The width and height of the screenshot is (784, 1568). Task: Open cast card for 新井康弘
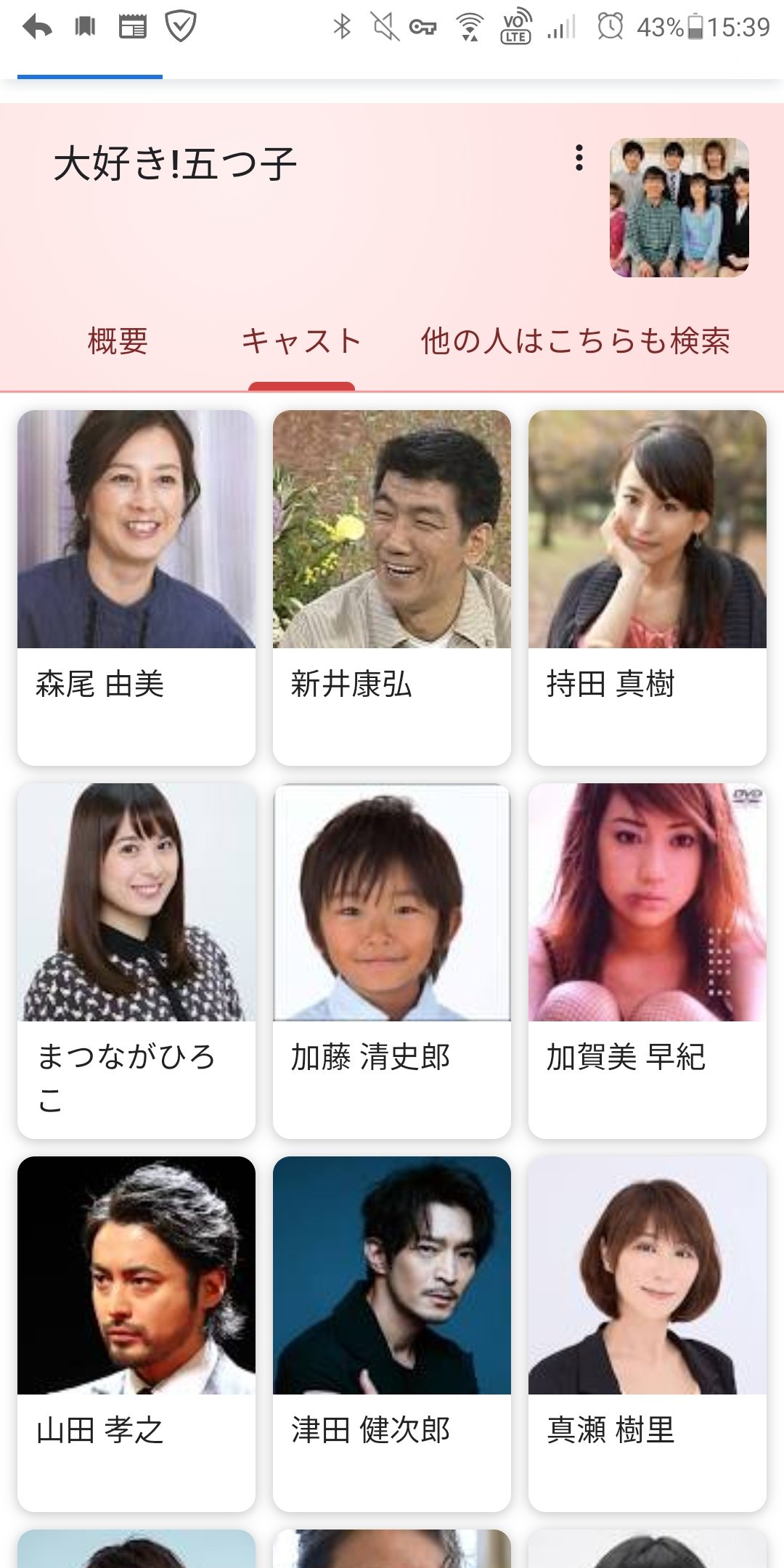(x=392, y=587)
